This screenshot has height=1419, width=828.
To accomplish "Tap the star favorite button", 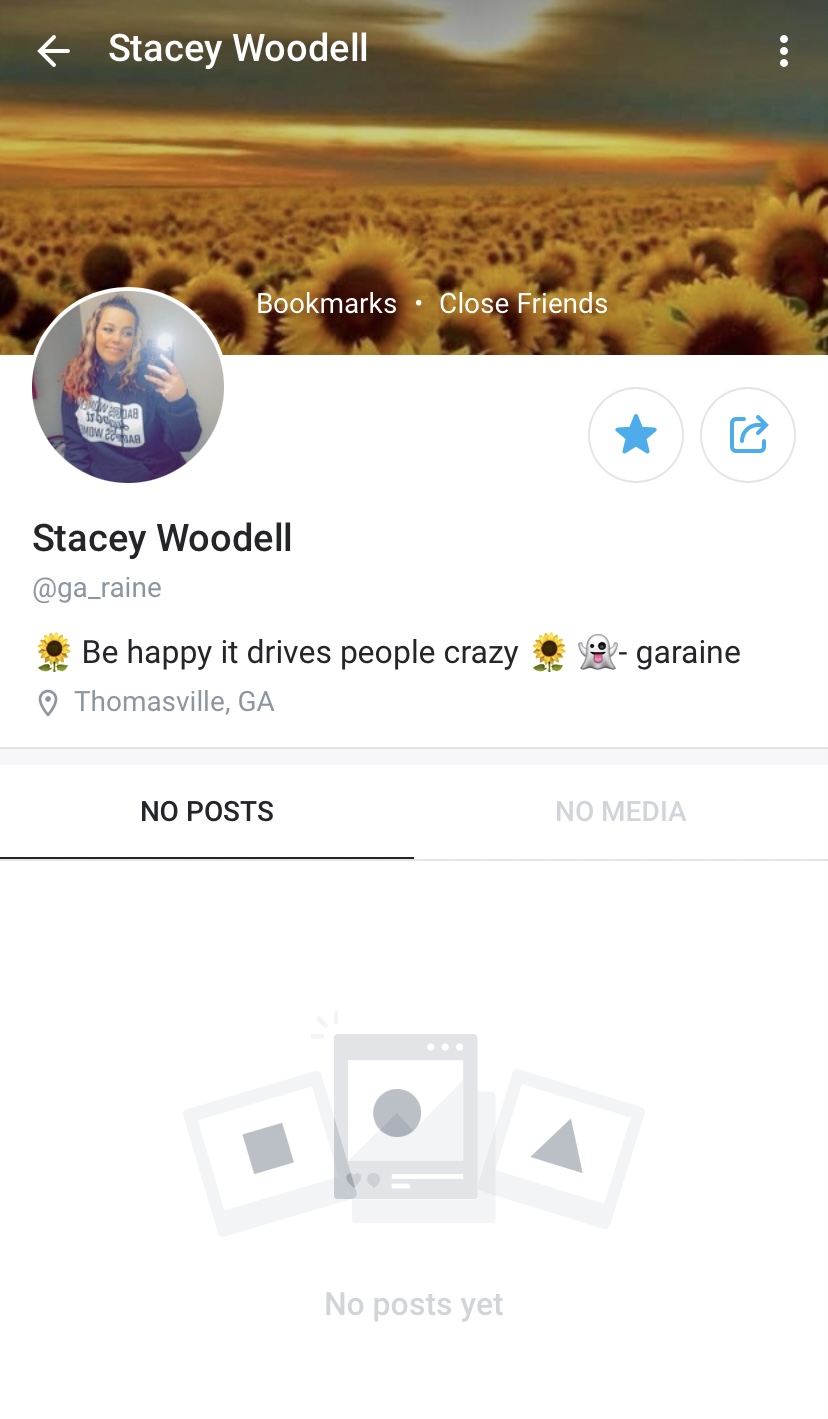I will tap(636, 436).
